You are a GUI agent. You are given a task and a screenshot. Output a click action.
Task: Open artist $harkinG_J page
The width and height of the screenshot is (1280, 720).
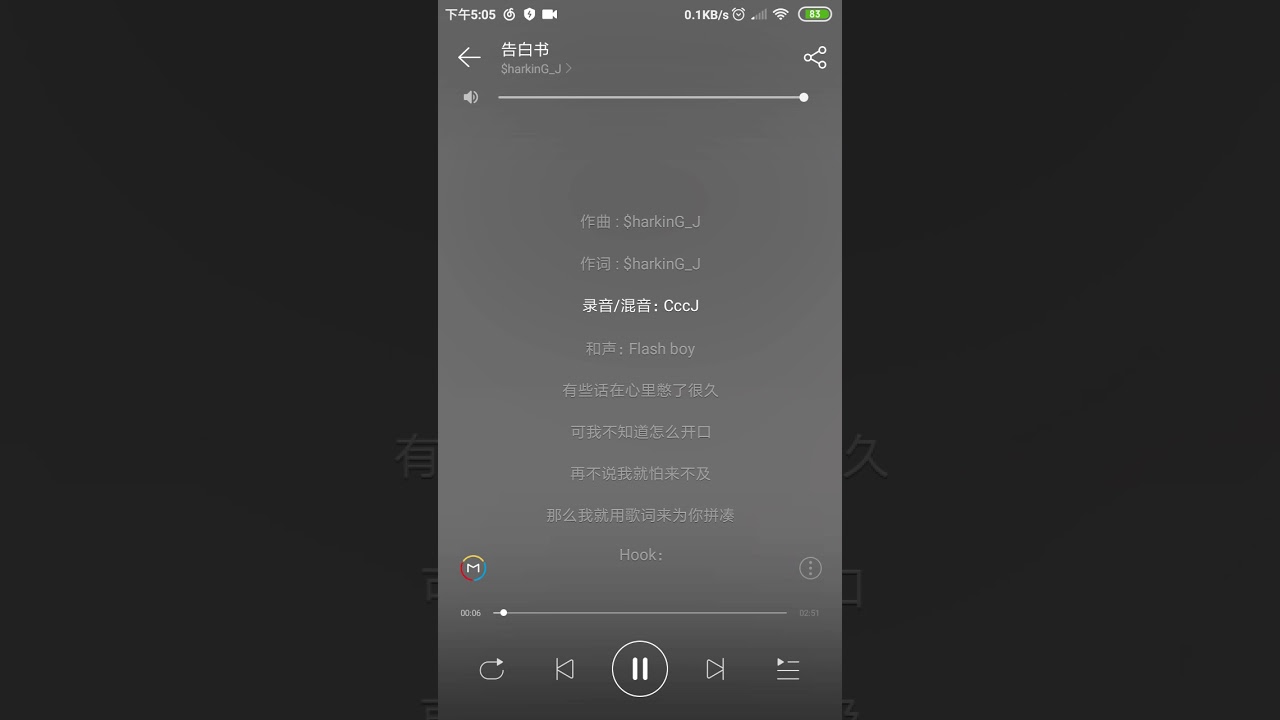(x=536, y=69)
